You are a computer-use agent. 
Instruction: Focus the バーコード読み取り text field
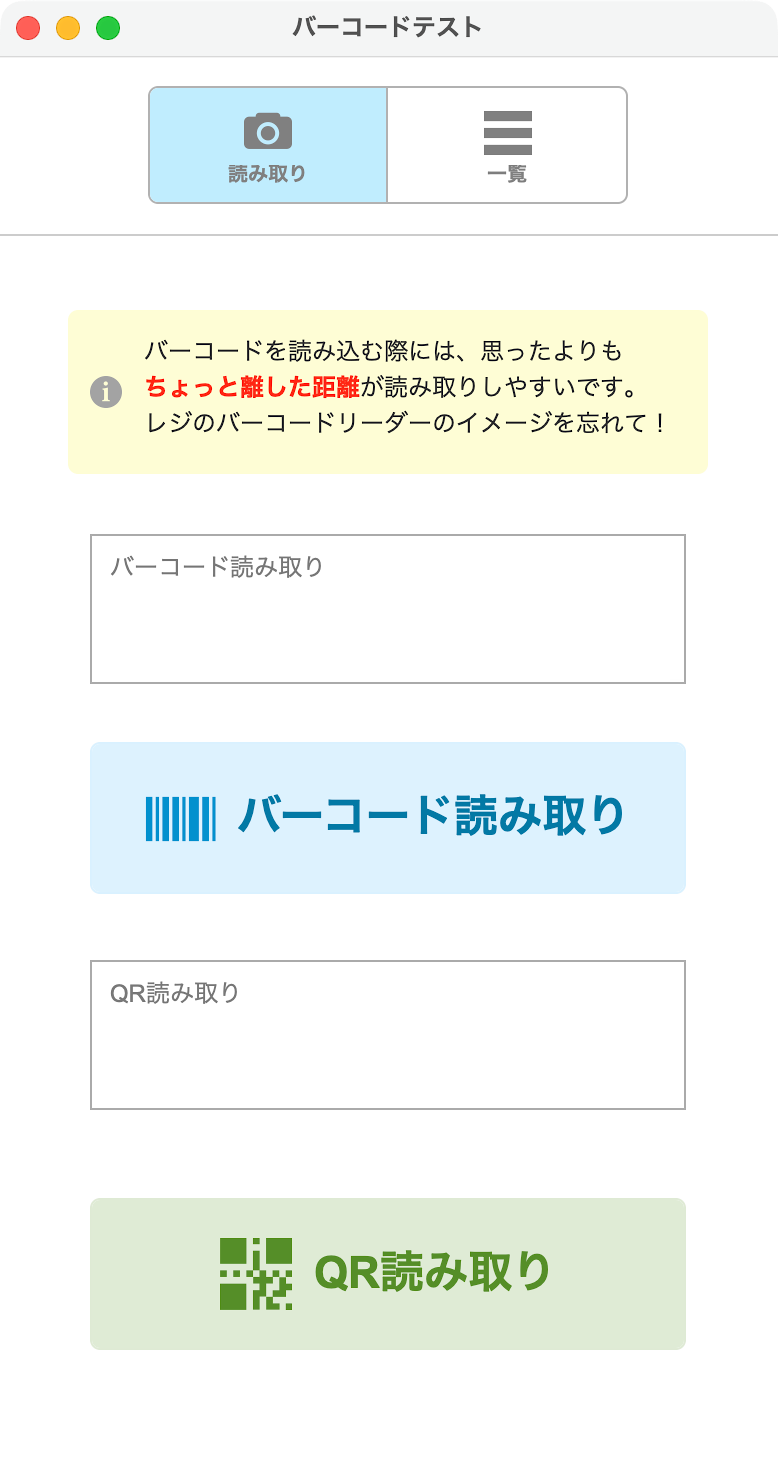(x=388, y=609)
